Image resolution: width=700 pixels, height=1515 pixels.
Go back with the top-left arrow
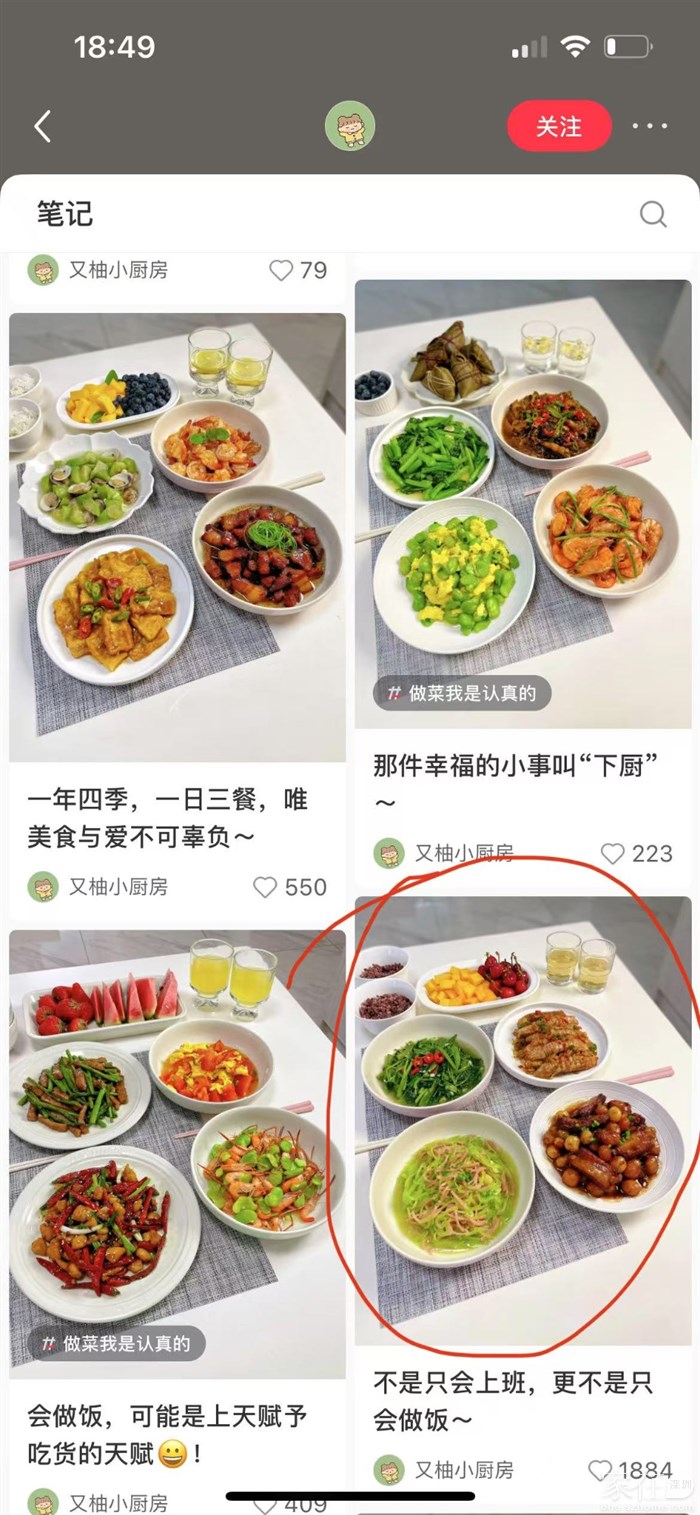point(42,127)
